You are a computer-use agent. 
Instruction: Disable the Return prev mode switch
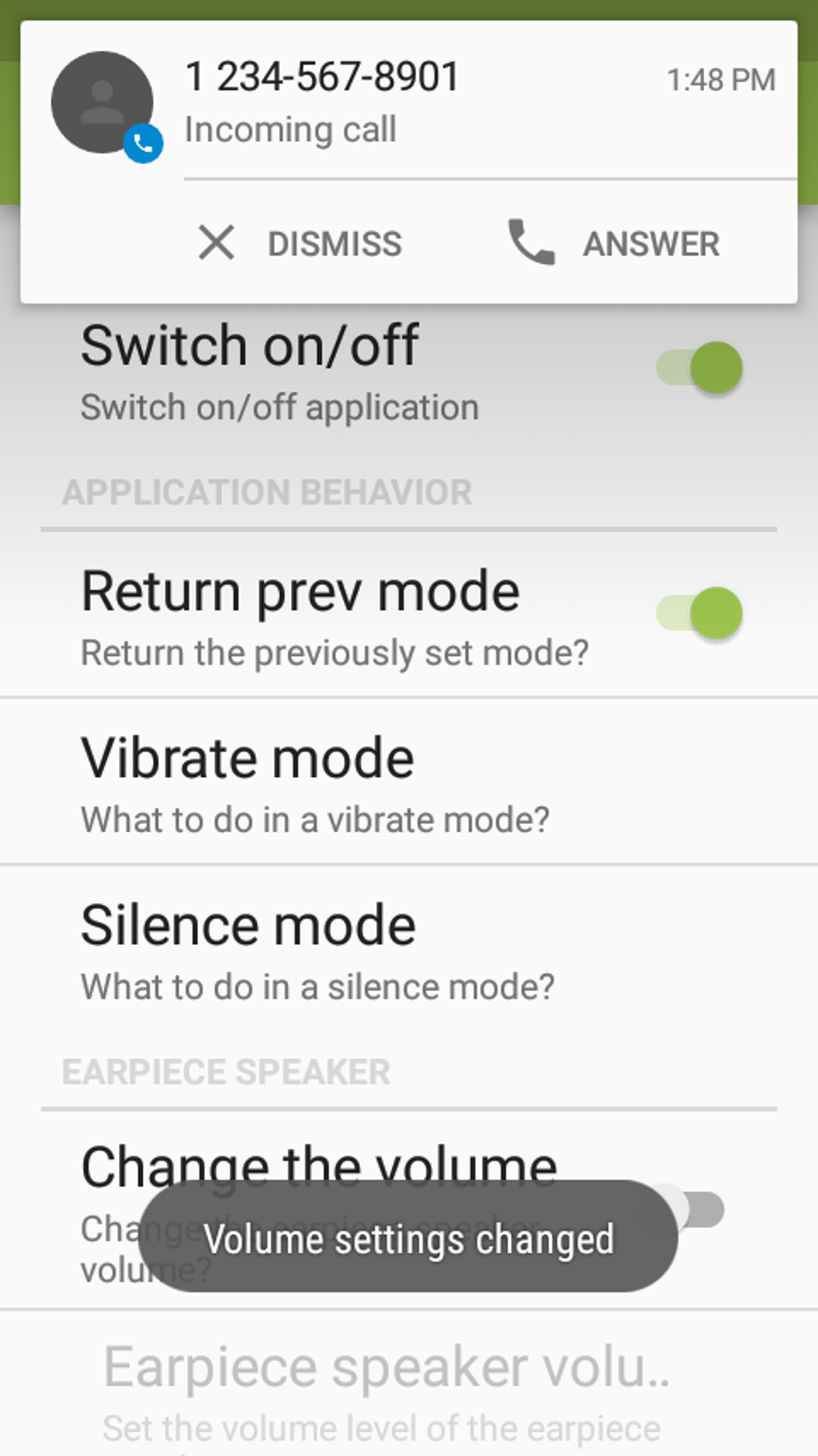tap(699, 614)
